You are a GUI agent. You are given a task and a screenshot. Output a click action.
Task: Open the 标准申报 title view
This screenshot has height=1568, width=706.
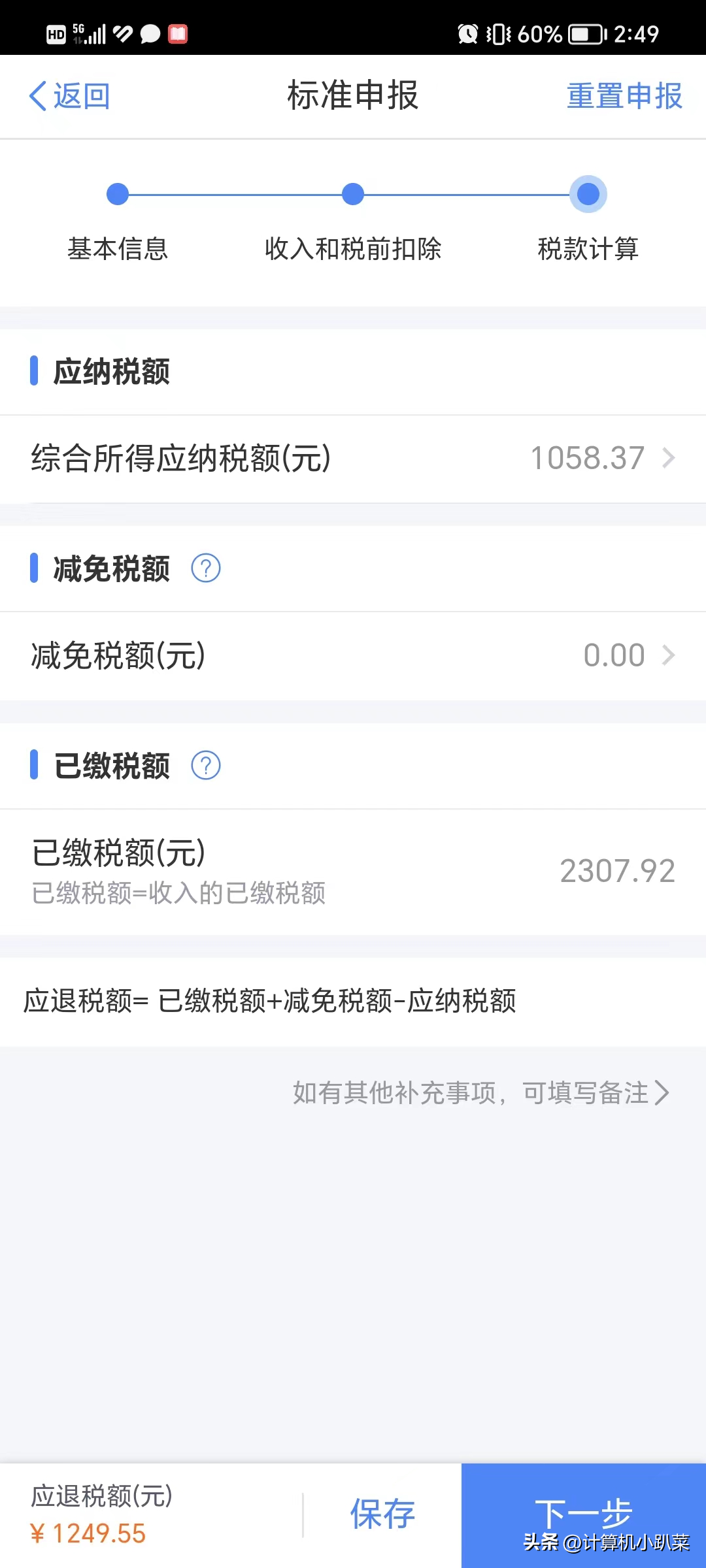[x=352, y=95]
